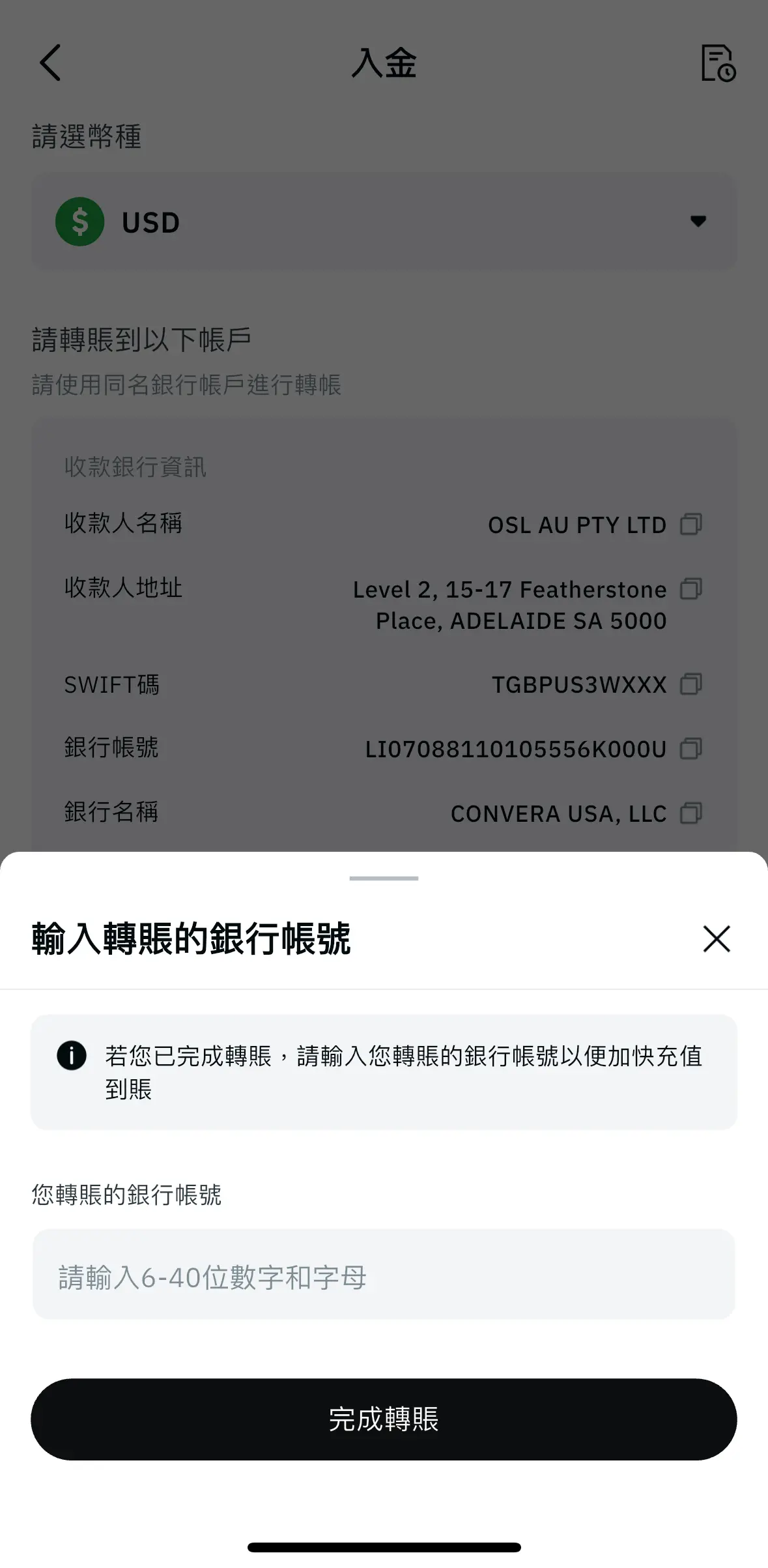Focus the bank account number input field
This screenshot has width=768, height=1568.
(384, 1275)
